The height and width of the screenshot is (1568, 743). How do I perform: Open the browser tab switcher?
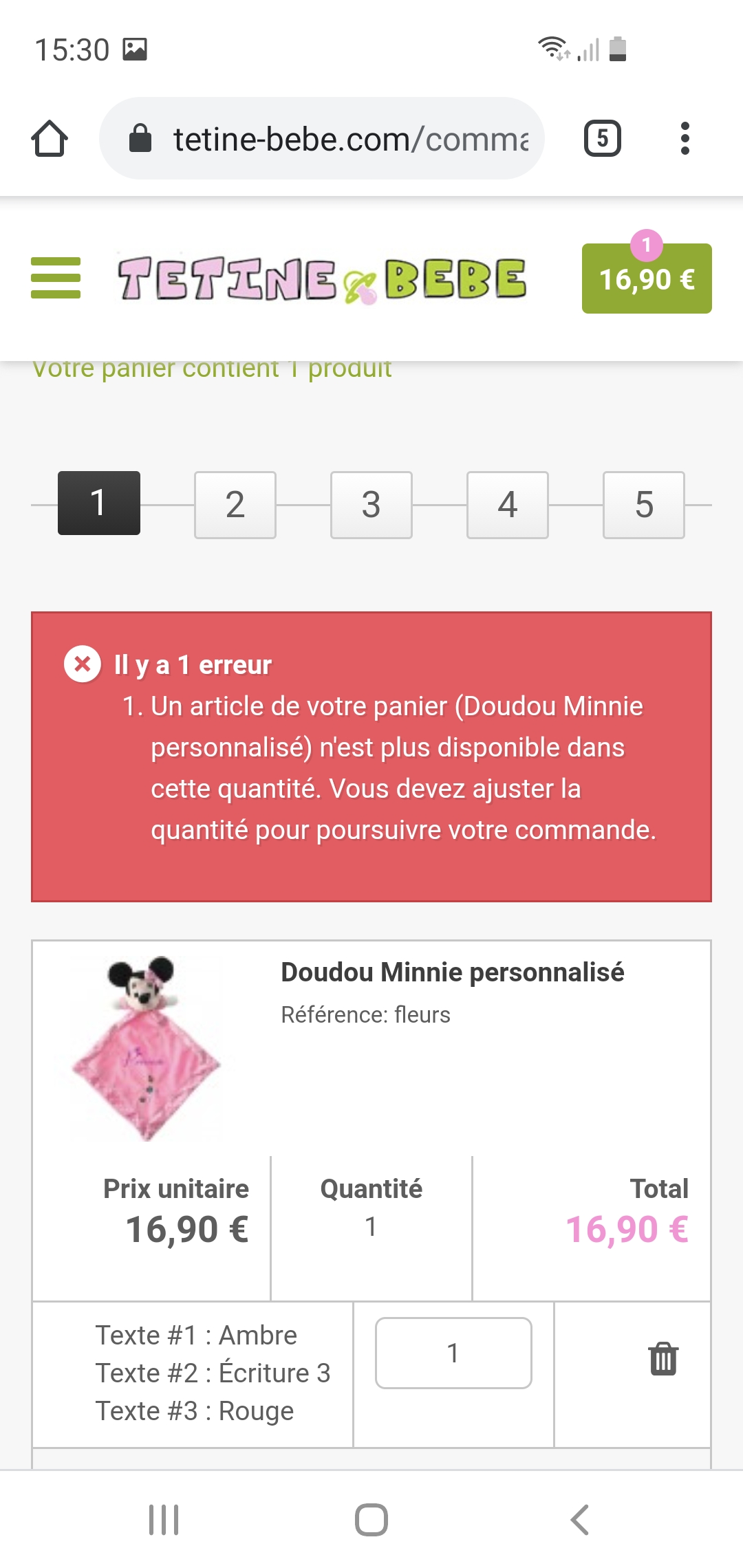click(602, 139)
